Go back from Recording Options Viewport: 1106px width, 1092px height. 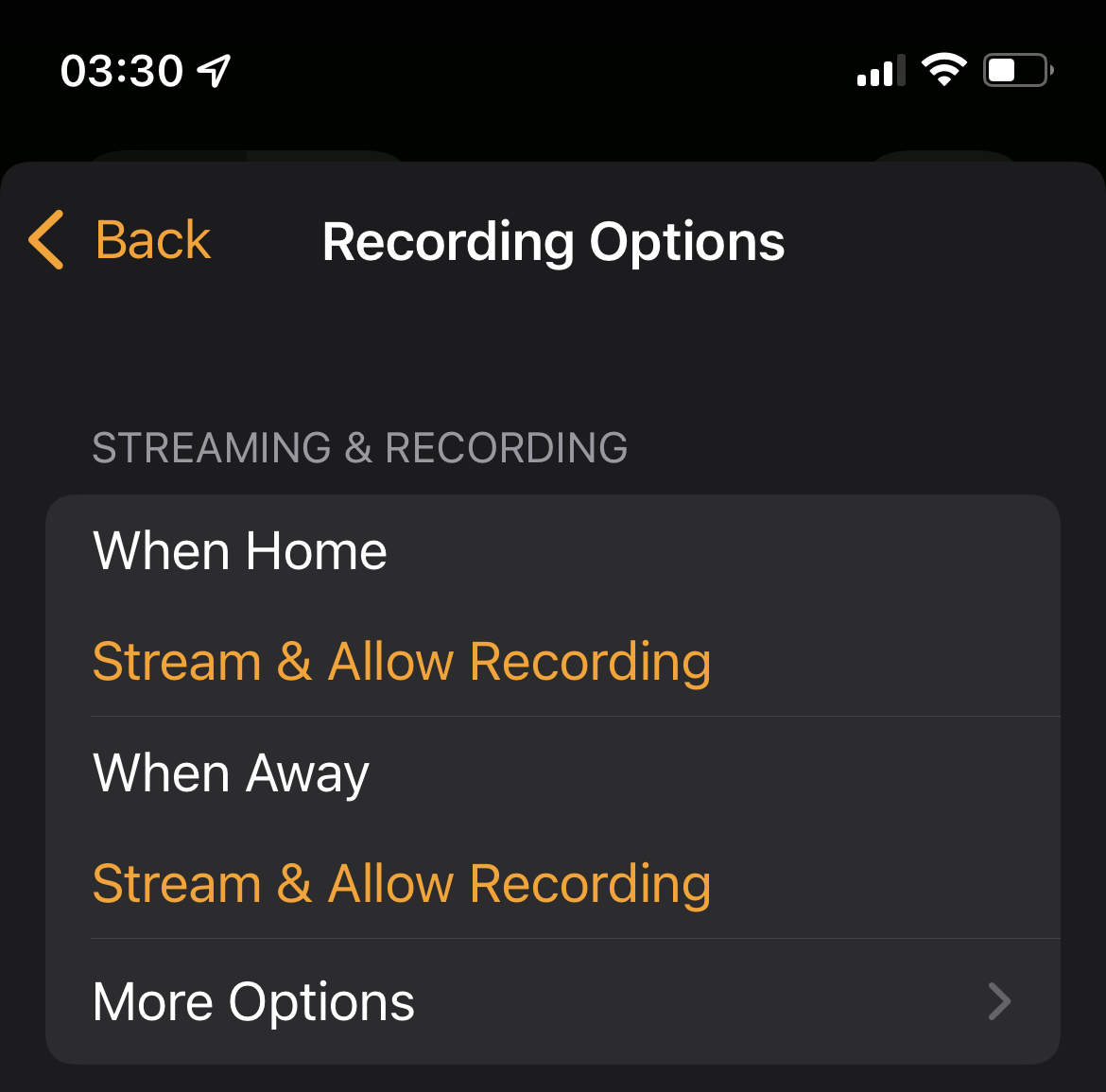[x=120, y=240]
